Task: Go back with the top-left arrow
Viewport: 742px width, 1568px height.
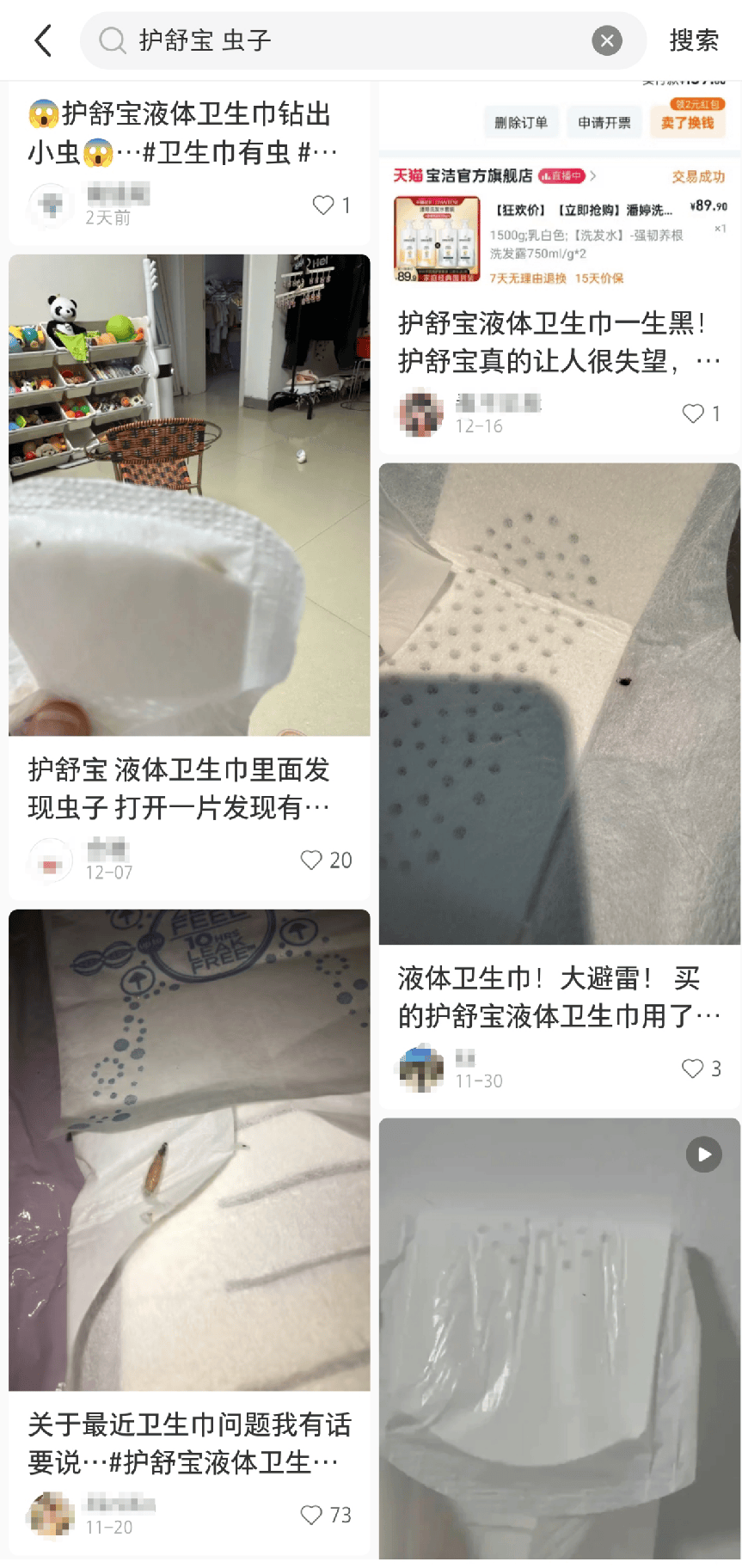Action: [x=43, y=40]
